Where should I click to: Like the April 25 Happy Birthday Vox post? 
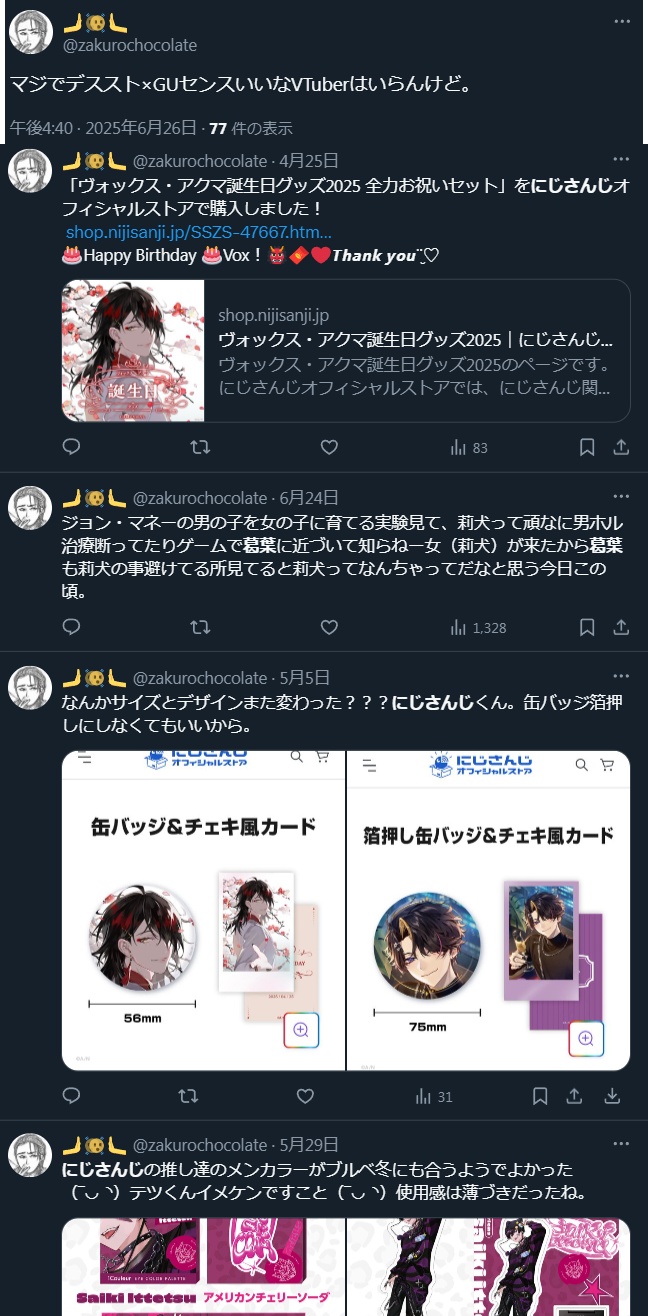pyautogui.click(x=329, y=447)
